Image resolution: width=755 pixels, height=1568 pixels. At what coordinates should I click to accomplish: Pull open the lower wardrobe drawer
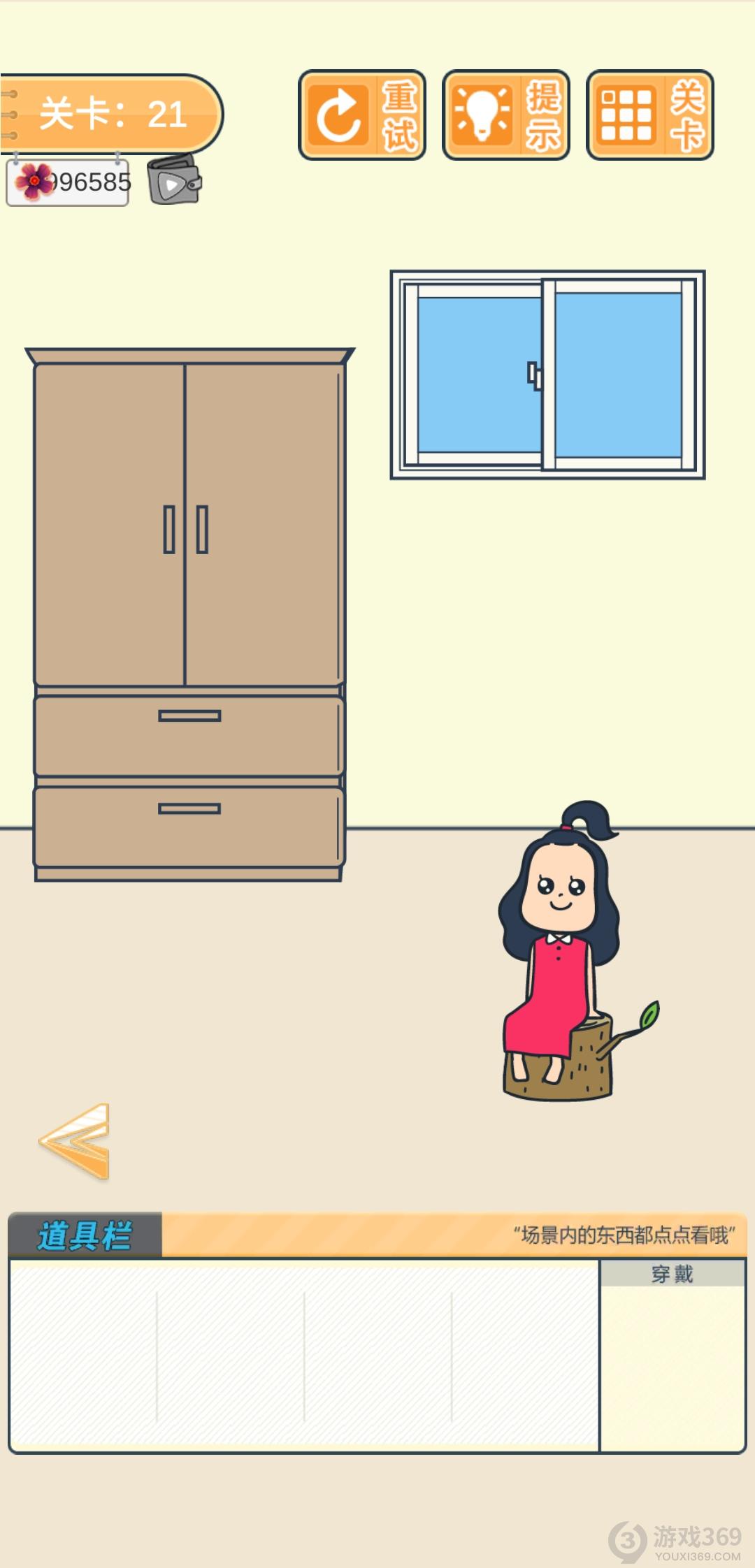point(189,826)
